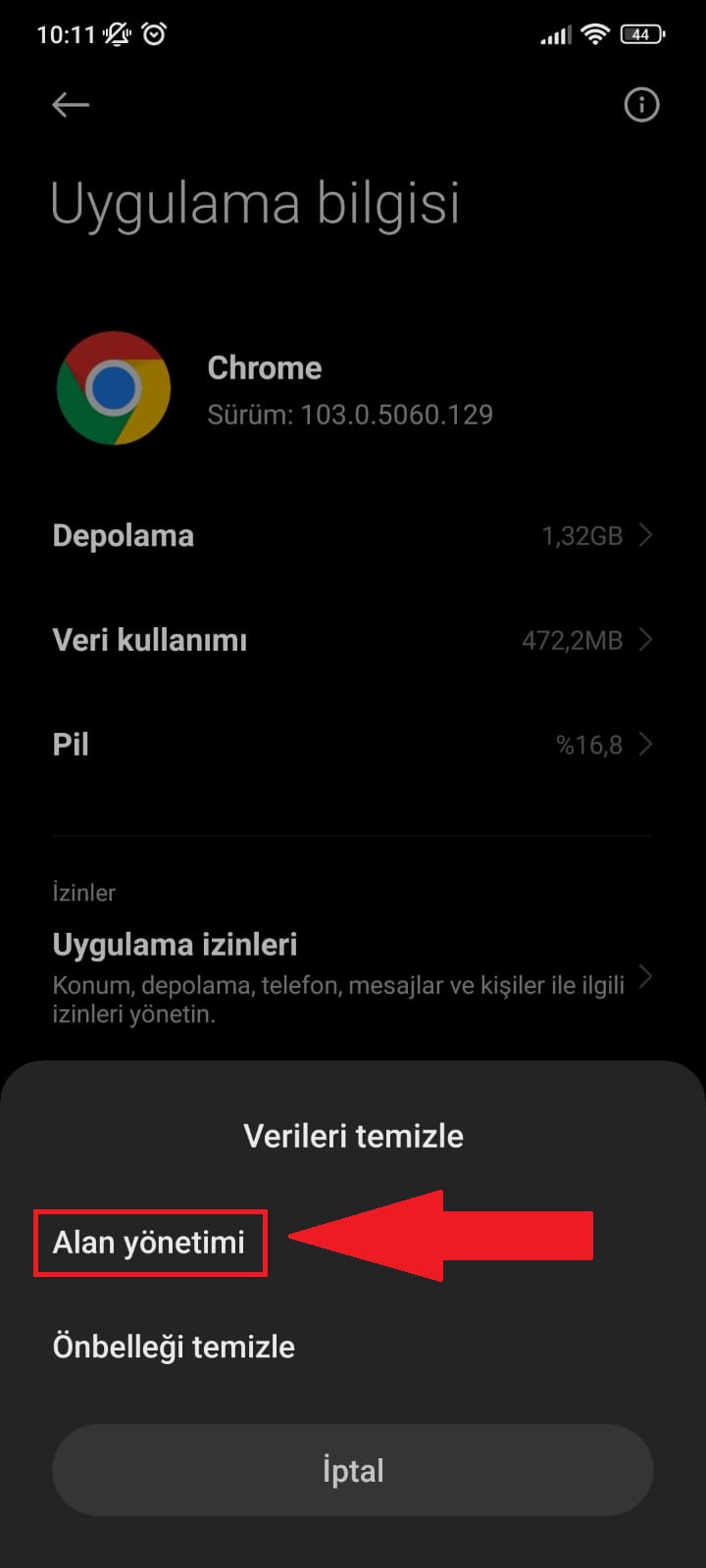The image size is (706, 1568).
Task: Tap the İptal button to cancel
Action: (x=352, y=1469)
